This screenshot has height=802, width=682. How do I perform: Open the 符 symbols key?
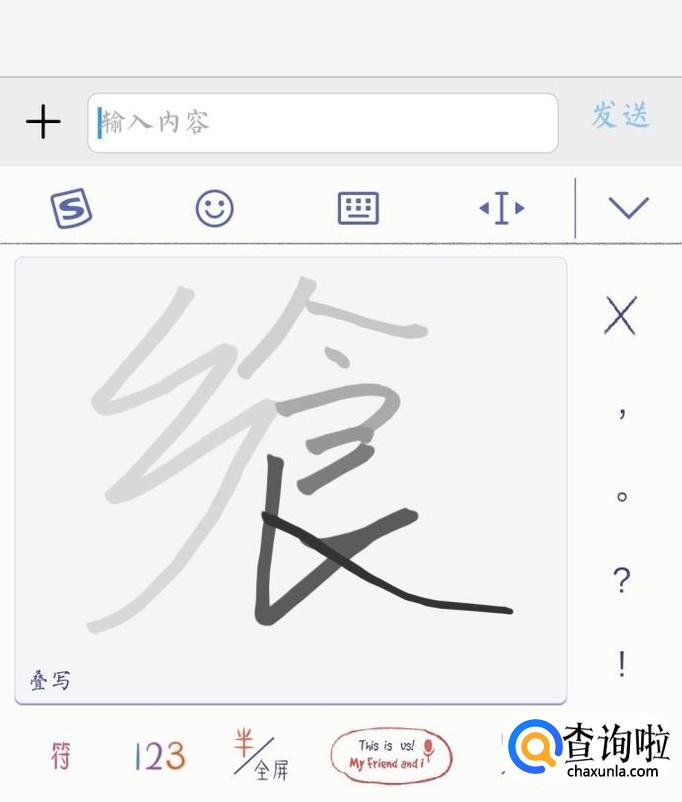62,756
